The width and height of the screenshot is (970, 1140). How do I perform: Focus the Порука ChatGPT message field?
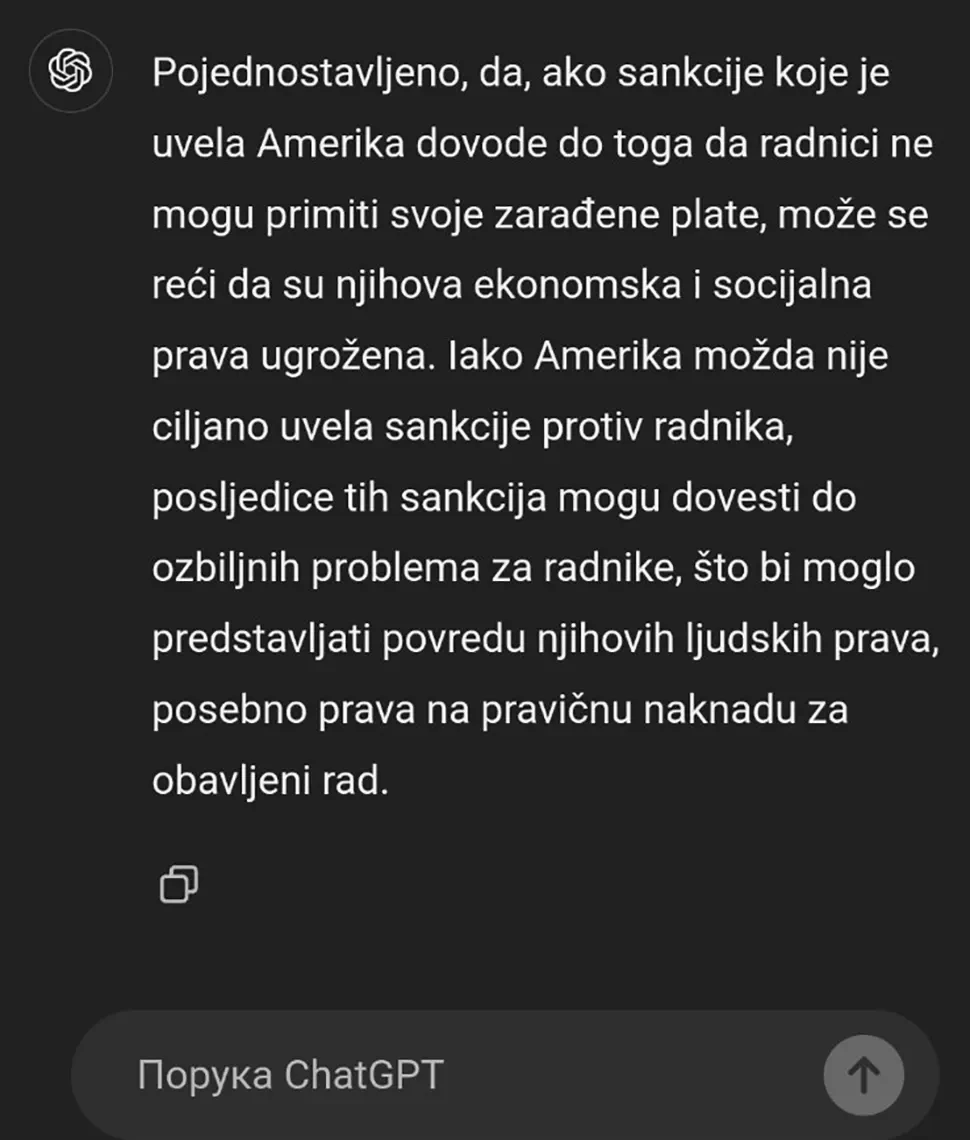[x=450, y=1076]
